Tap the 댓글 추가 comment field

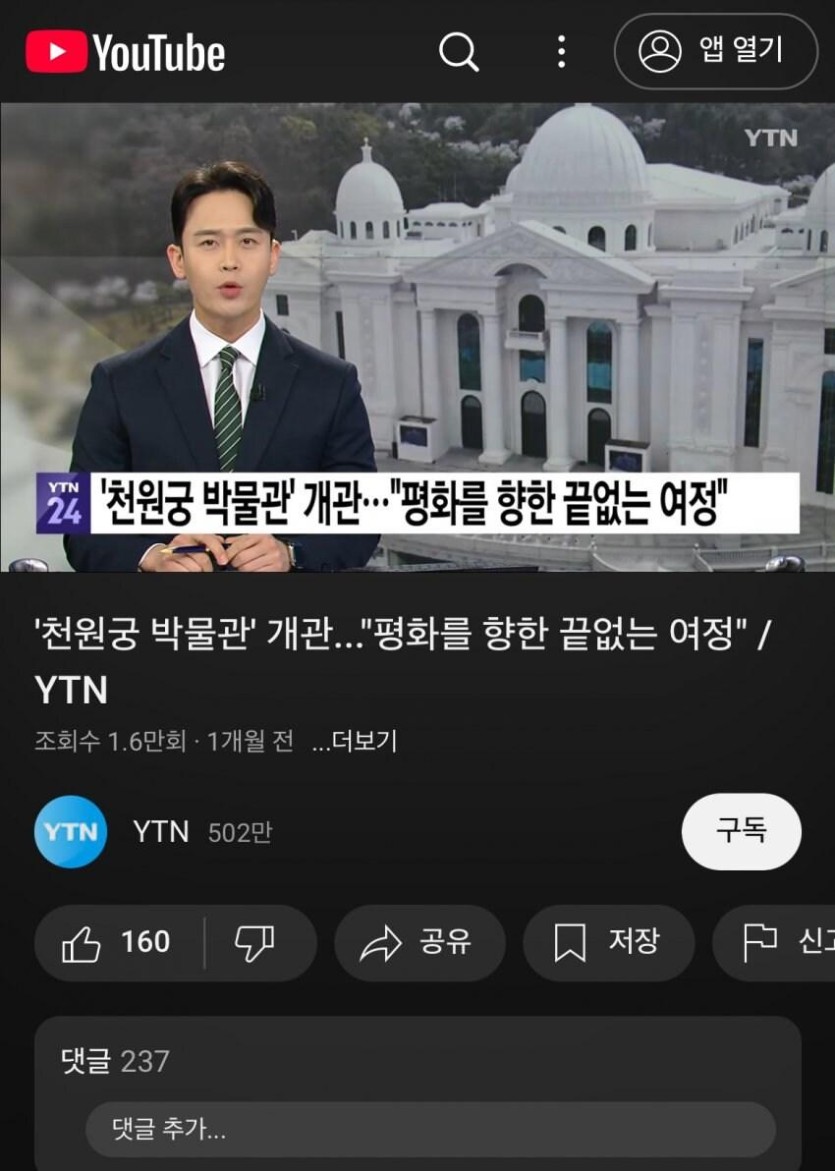[x=430, y=1130]
